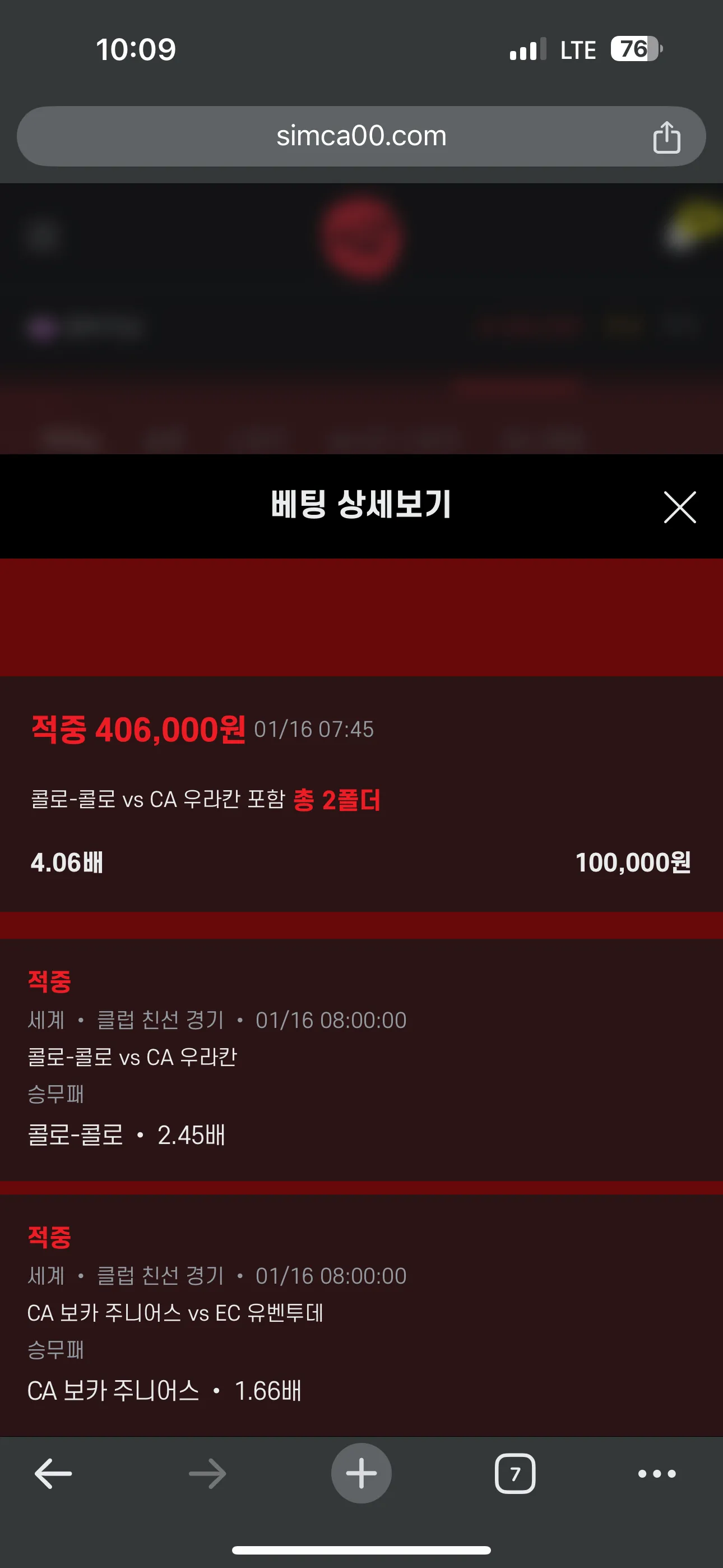
Task: Go back to the previous page
Action: 54,1474
